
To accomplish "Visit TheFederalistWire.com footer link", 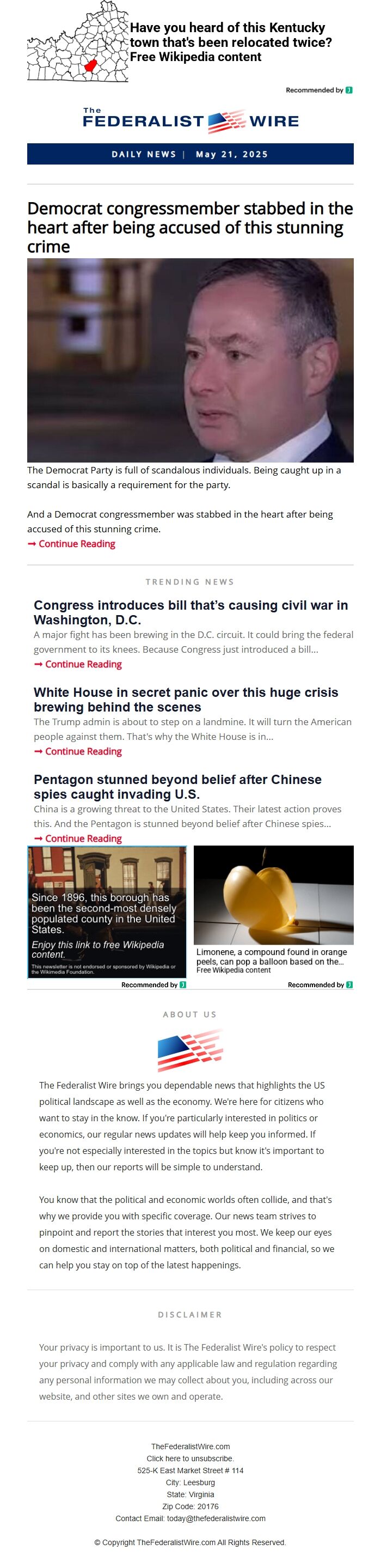I will pyautogui.click(x=190, y=1447).
